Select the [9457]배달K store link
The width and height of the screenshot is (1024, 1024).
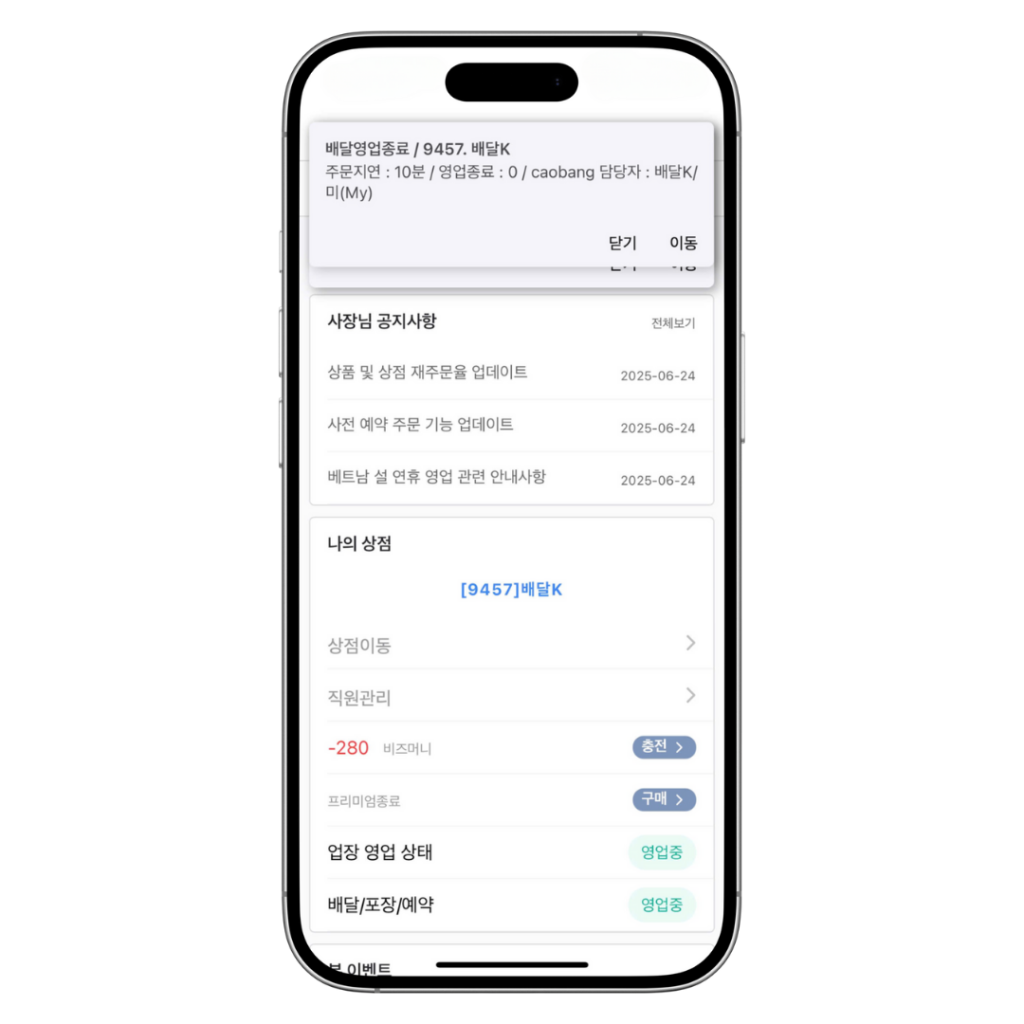coord(511,590)
